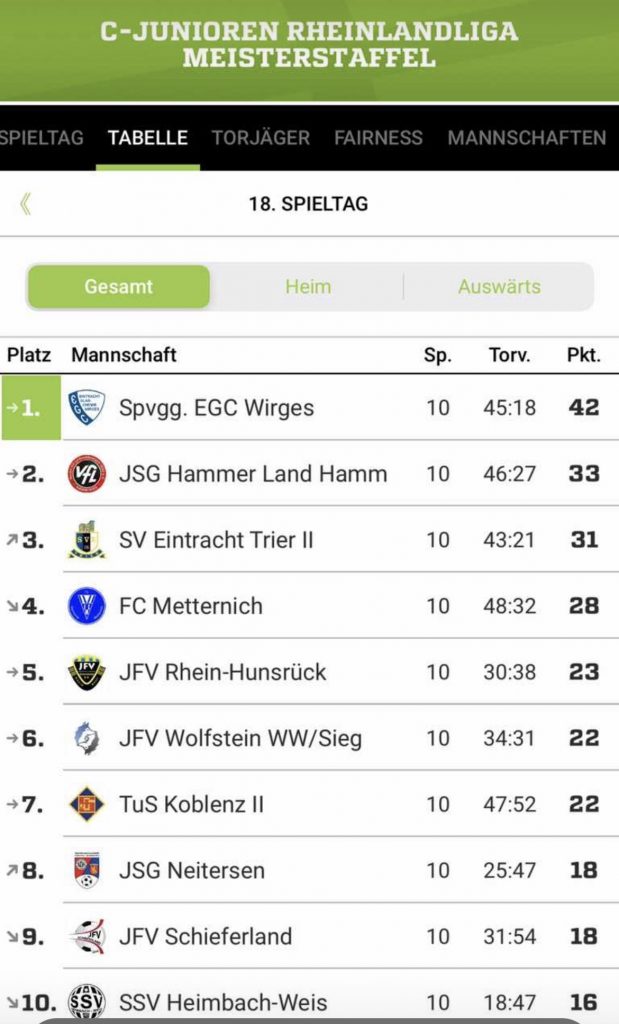Switch to the Fairness tab
Image resolution: width=619 pixels, height=1024 pixels.
point(378,138)
